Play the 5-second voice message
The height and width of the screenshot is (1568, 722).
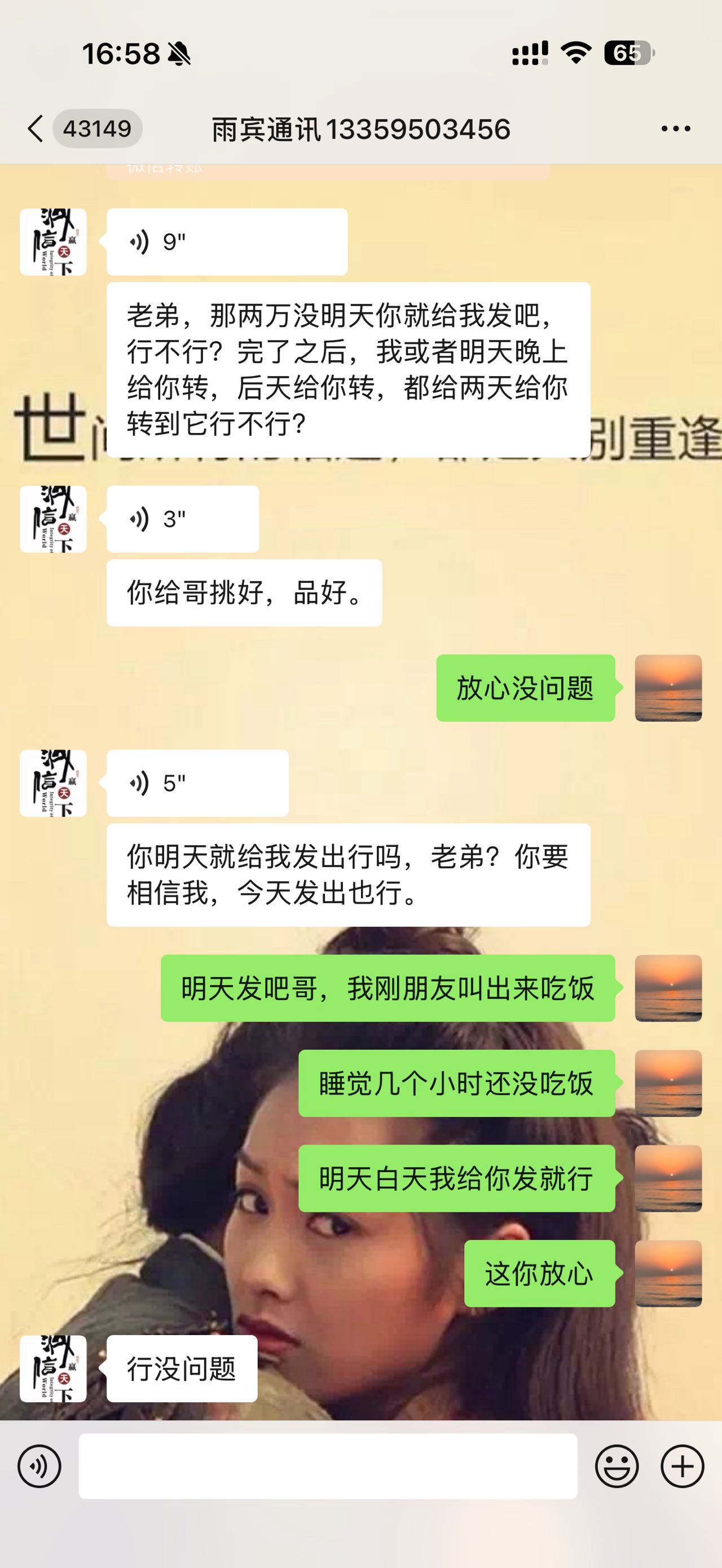coord(197,783)
